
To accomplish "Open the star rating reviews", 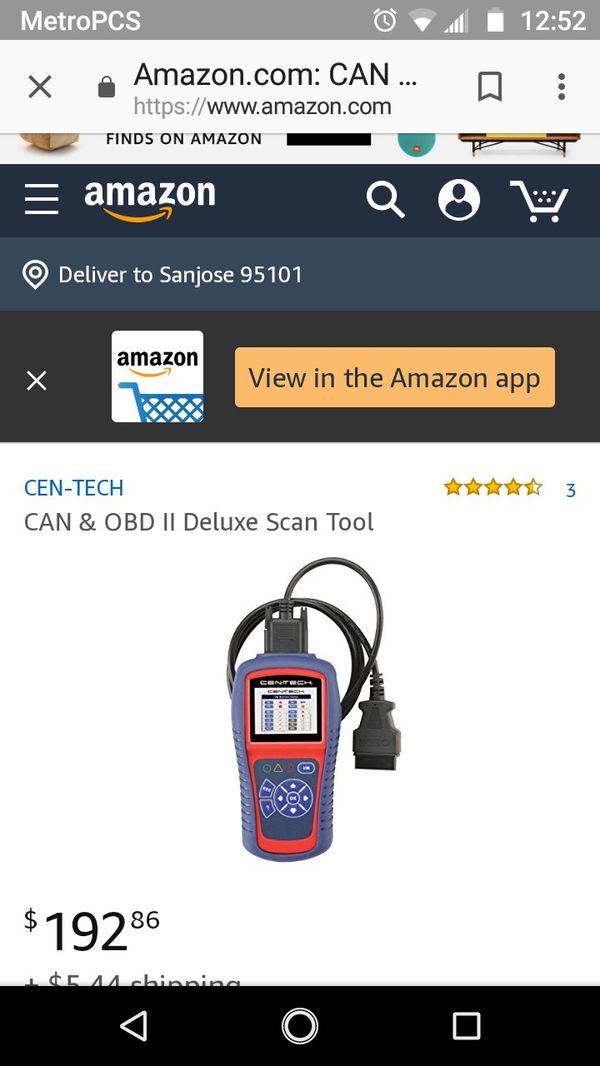I will pos(493,487).
